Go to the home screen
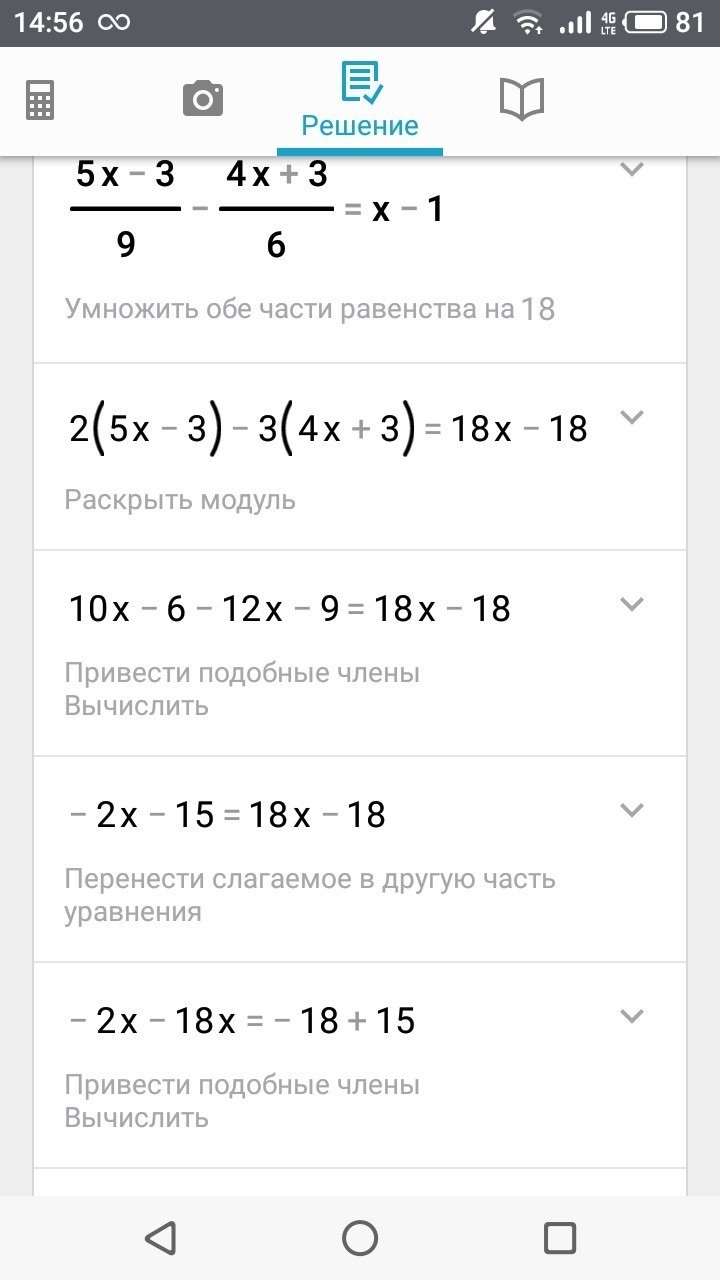Screen dimensions: 720x1280 [360, 1238]
